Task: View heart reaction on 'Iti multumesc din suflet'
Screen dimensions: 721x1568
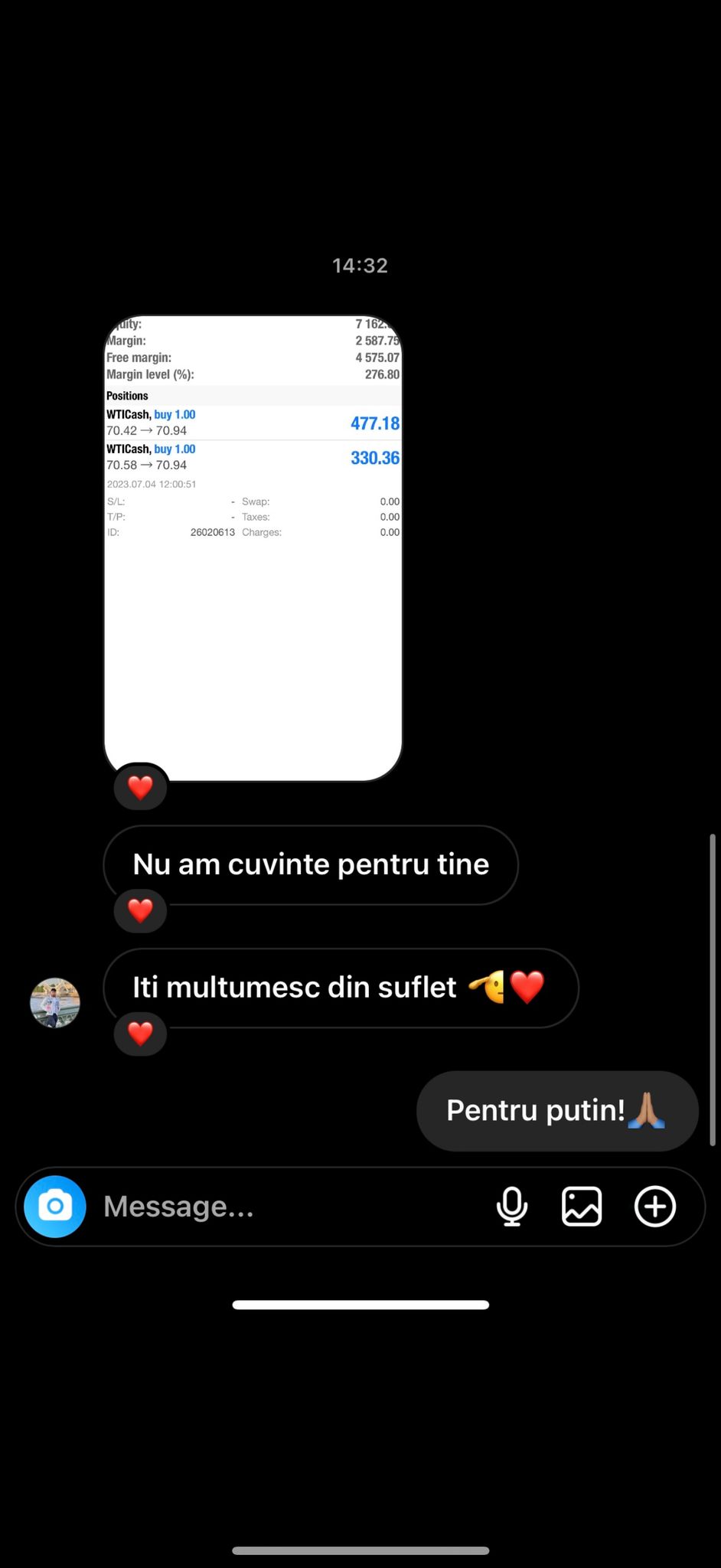Action: point(140,1034)
